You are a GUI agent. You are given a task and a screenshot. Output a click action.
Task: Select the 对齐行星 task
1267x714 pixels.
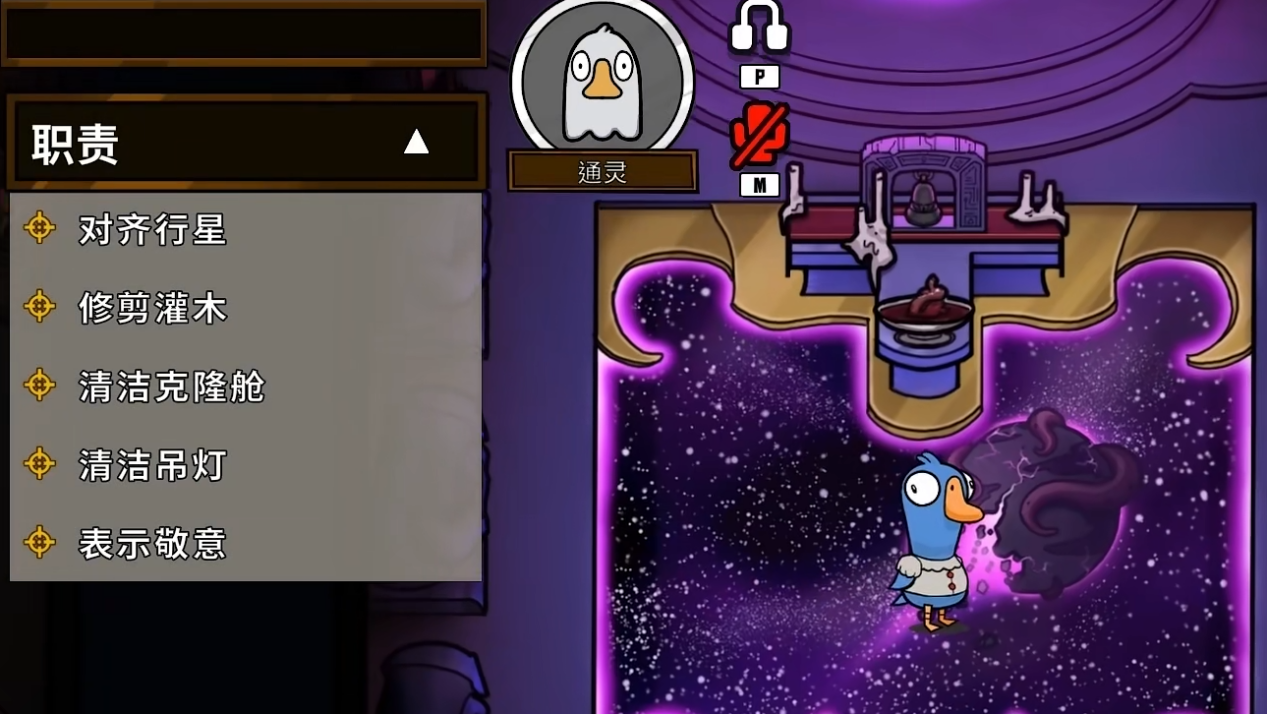(x=152, y=230)
